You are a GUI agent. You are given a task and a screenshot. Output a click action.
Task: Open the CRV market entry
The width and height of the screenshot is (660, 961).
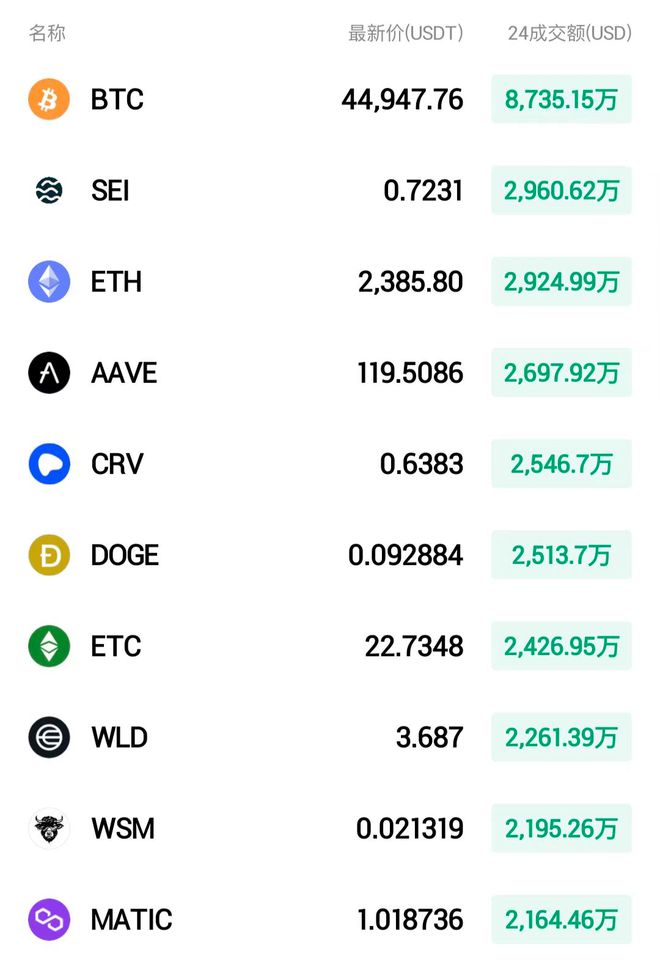[117, 464]
